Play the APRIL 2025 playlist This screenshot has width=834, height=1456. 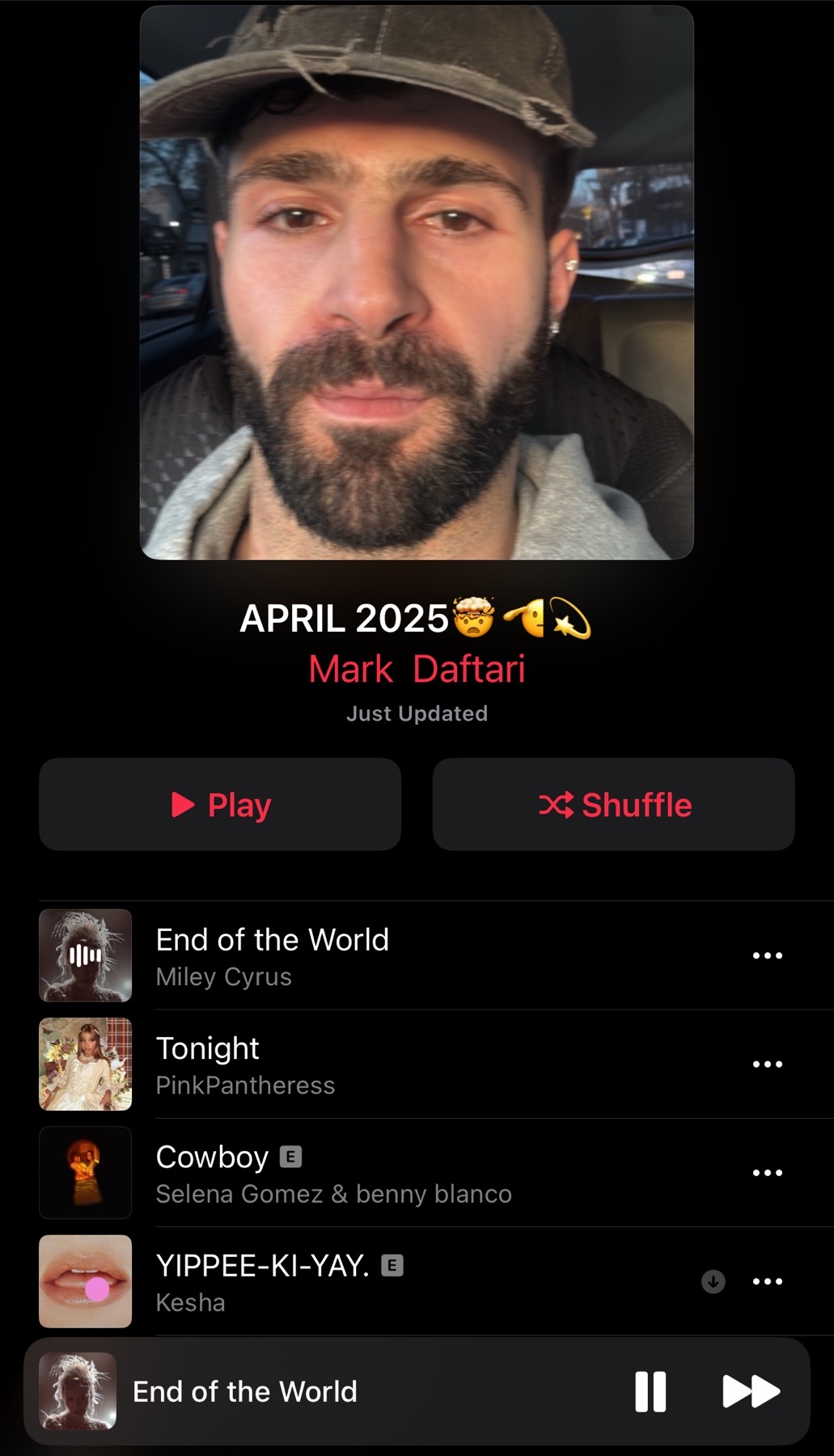coord(220,804)
